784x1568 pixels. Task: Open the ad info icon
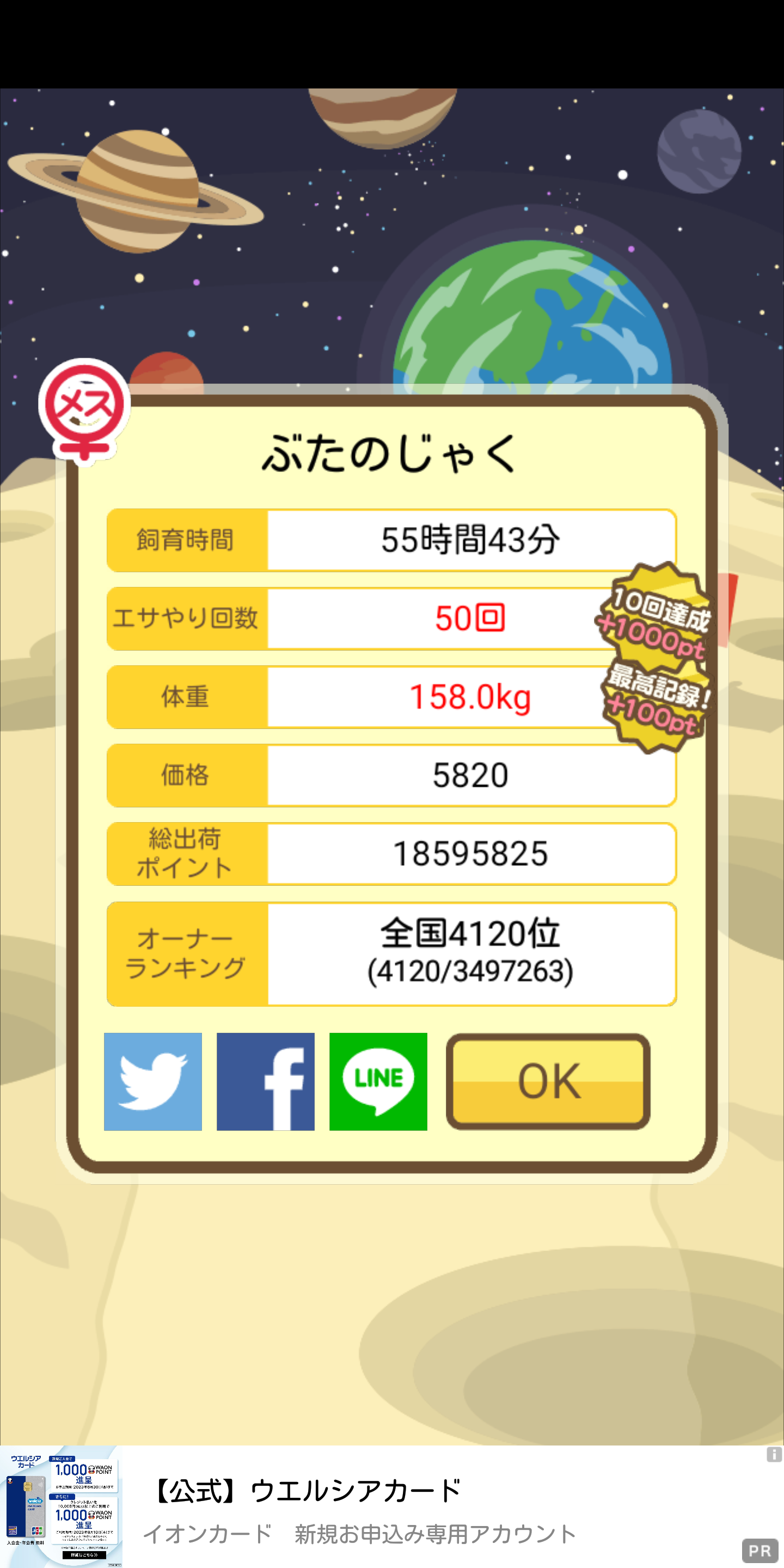774,1455
